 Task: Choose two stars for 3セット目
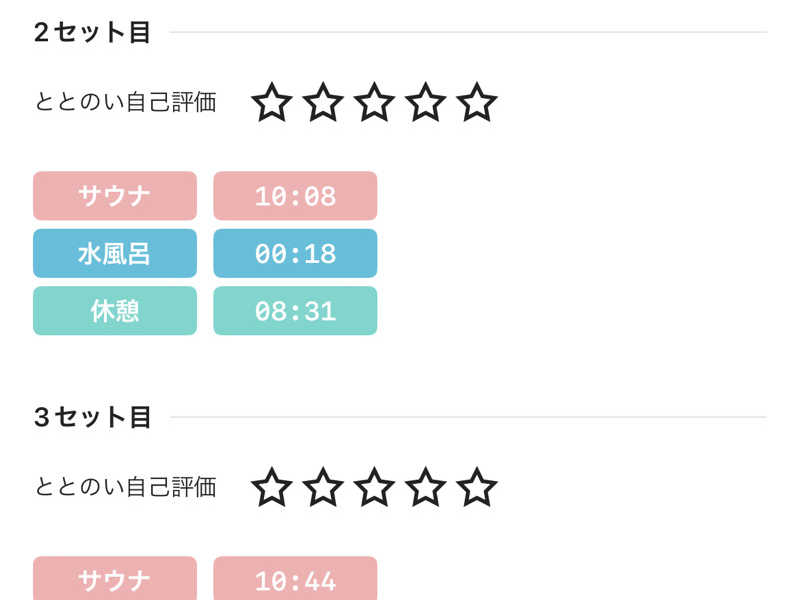tap(322, 487)
